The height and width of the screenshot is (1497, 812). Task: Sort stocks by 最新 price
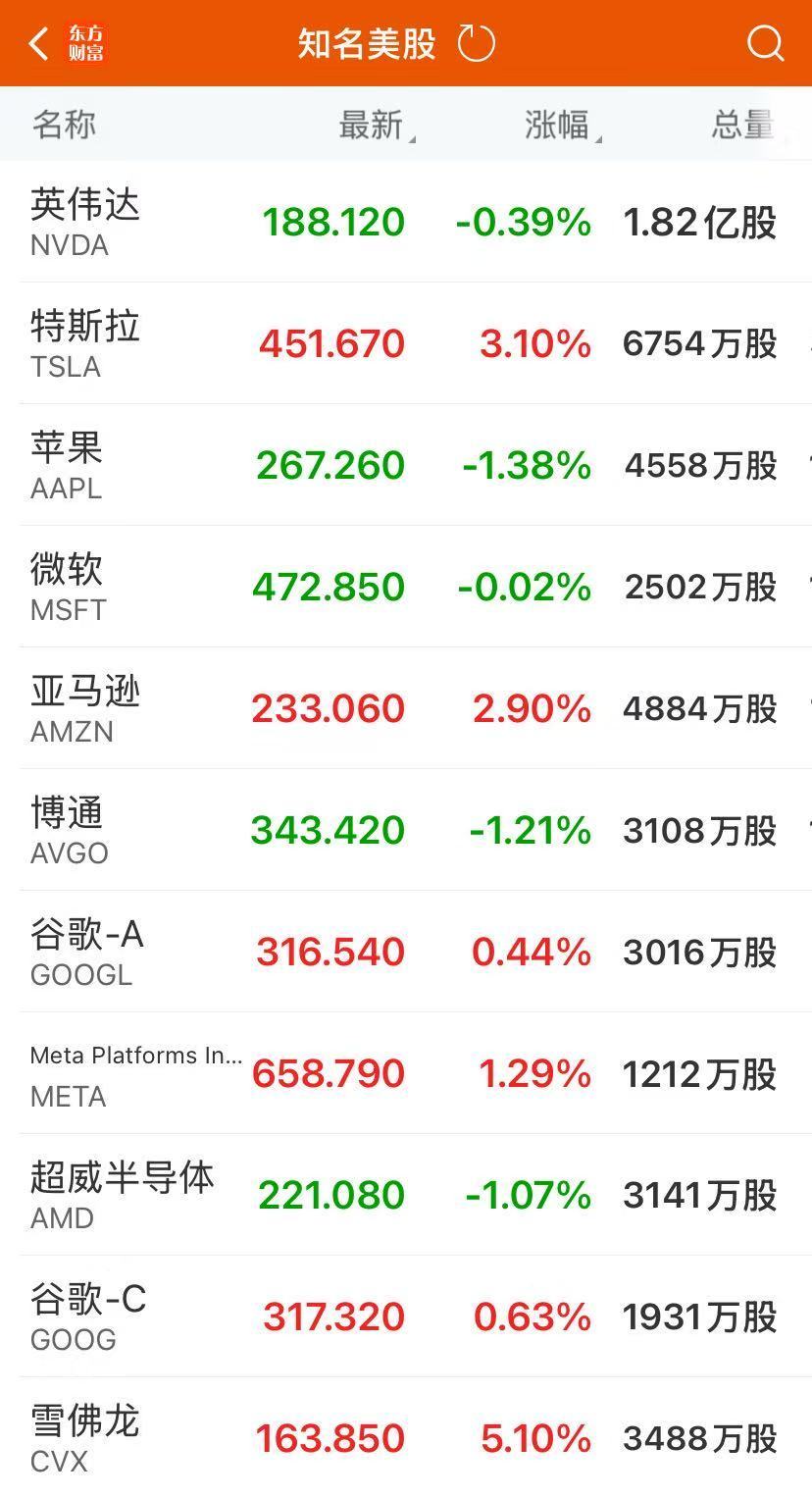373,126
